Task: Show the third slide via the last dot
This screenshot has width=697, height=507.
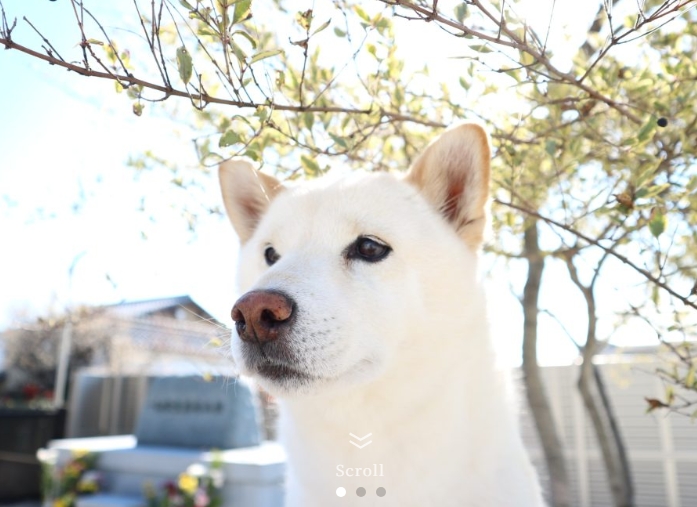Action: coord(381,492)
